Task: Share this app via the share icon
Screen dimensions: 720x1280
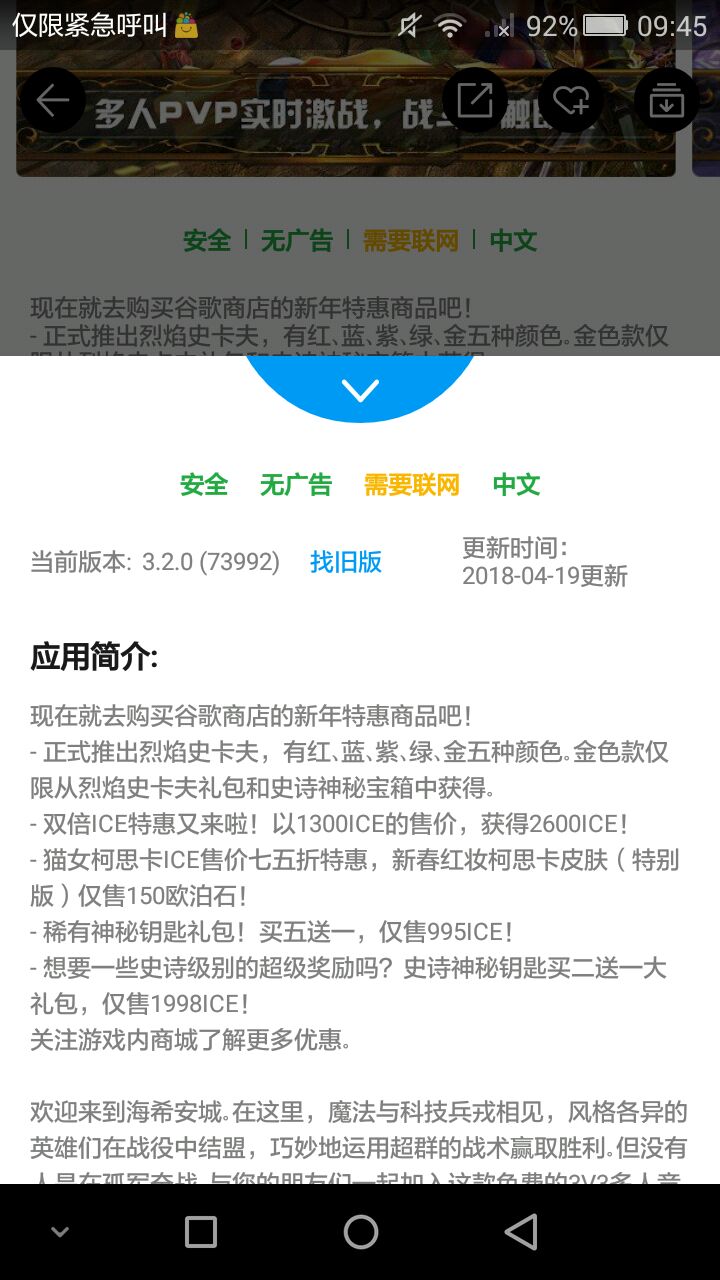Action: coord(475,100)
